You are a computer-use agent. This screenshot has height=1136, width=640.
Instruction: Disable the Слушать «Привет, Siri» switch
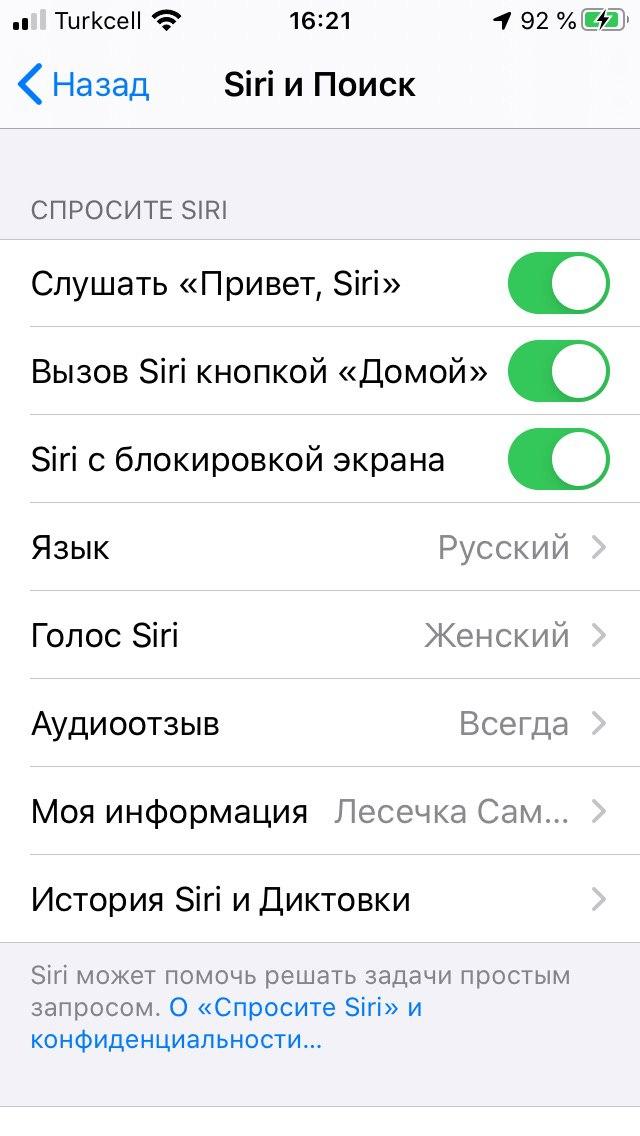[x=558, y=283]
